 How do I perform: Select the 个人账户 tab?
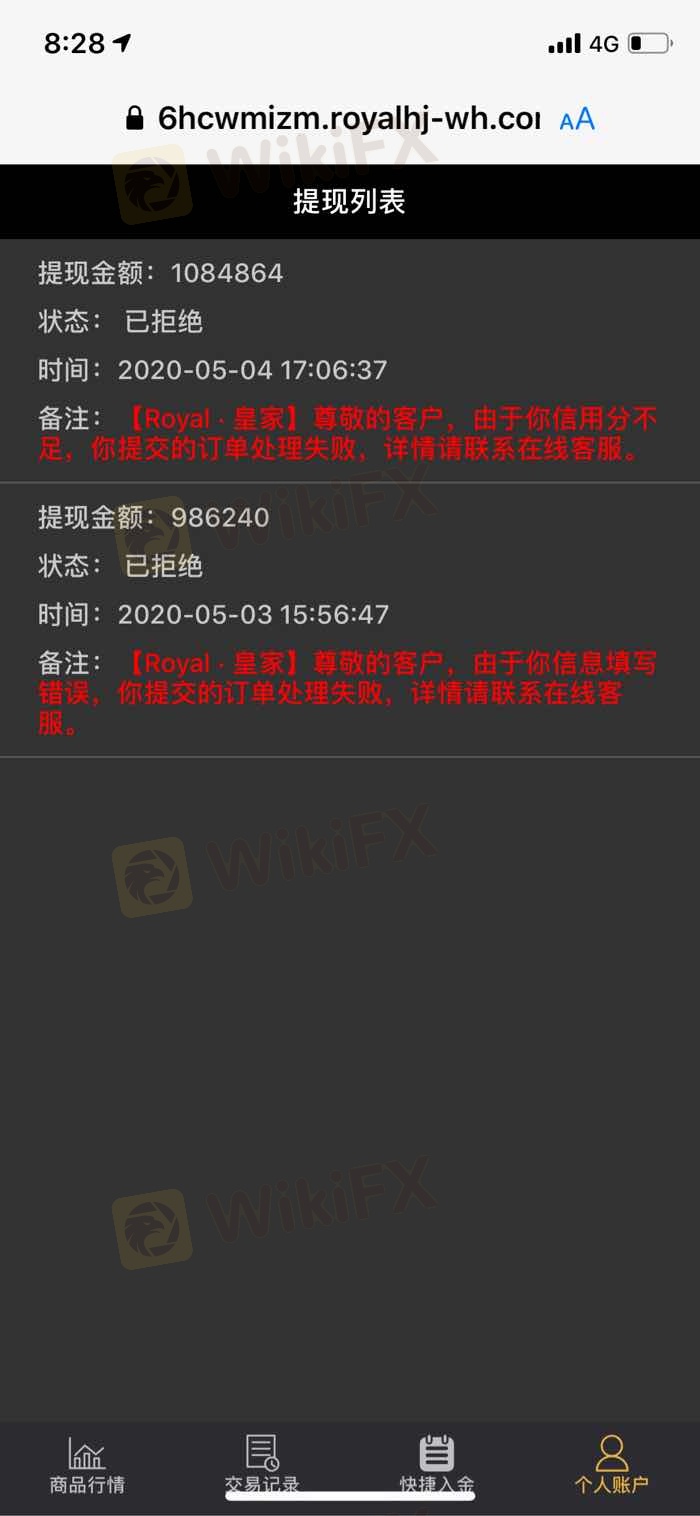pos(611,1464)
